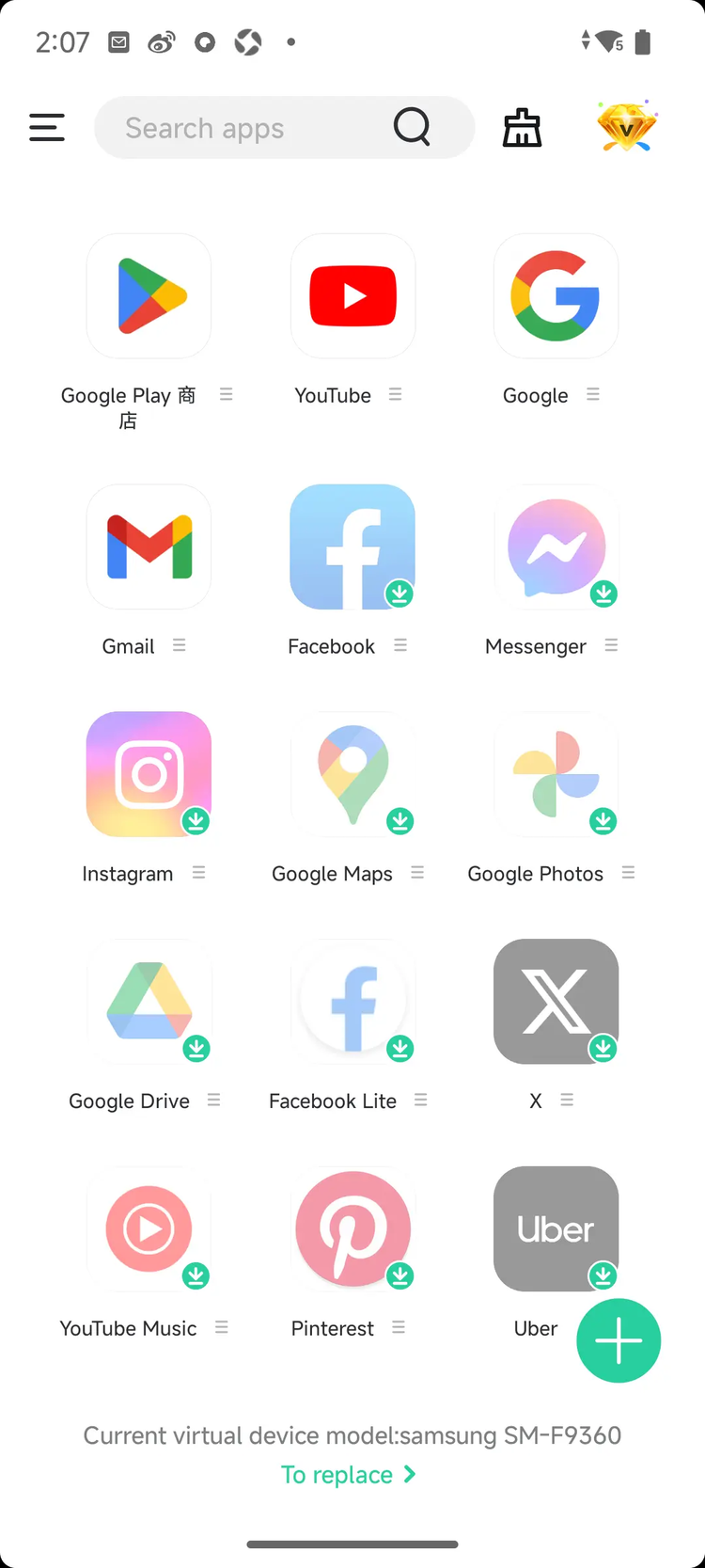The width and height of the screenshot is (705, 1568).
Task: Launch the Google app
Action: [556, 296]
